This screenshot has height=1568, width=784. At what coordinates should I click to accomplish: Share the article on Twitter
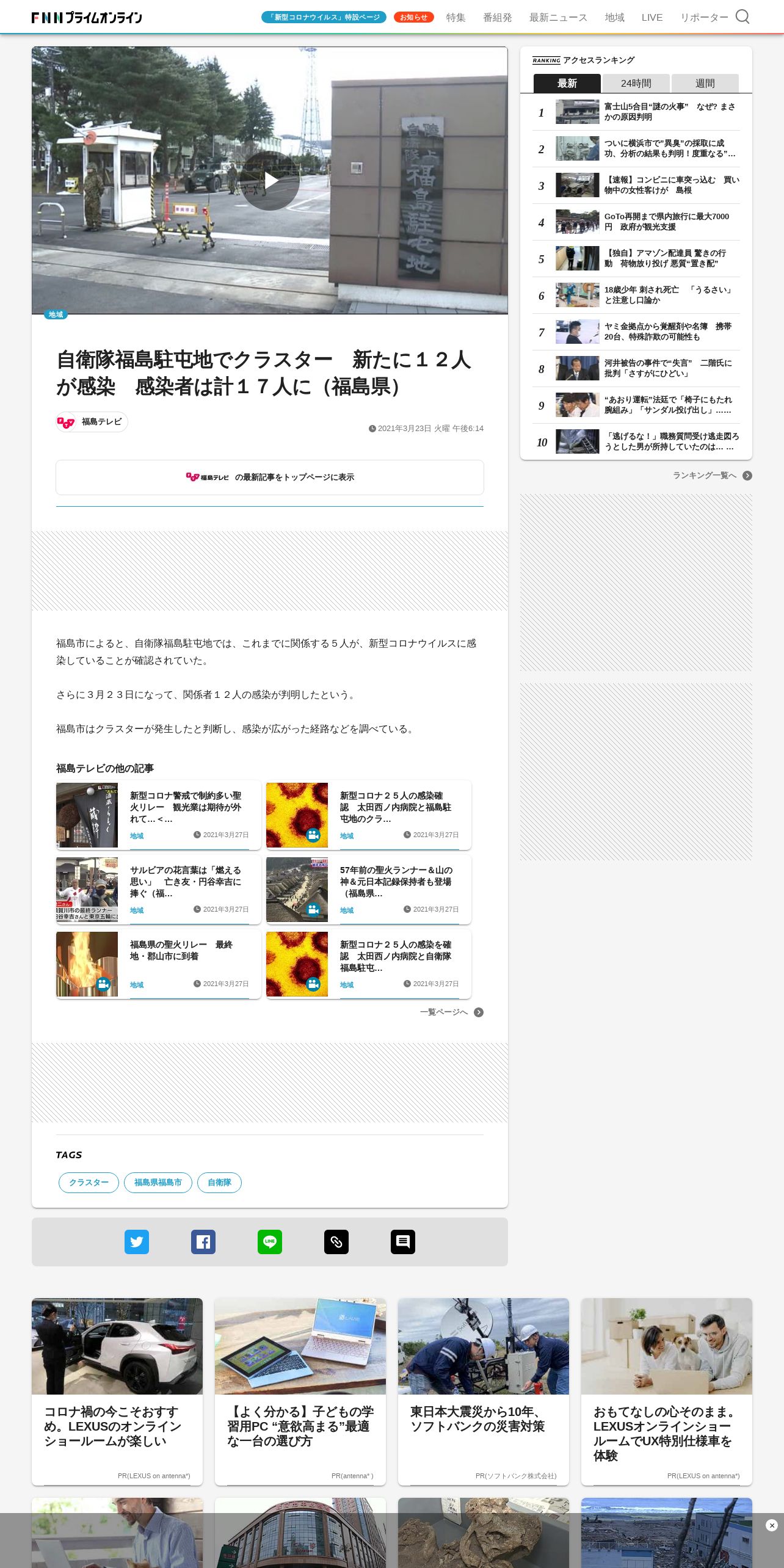click(137, 1242)
